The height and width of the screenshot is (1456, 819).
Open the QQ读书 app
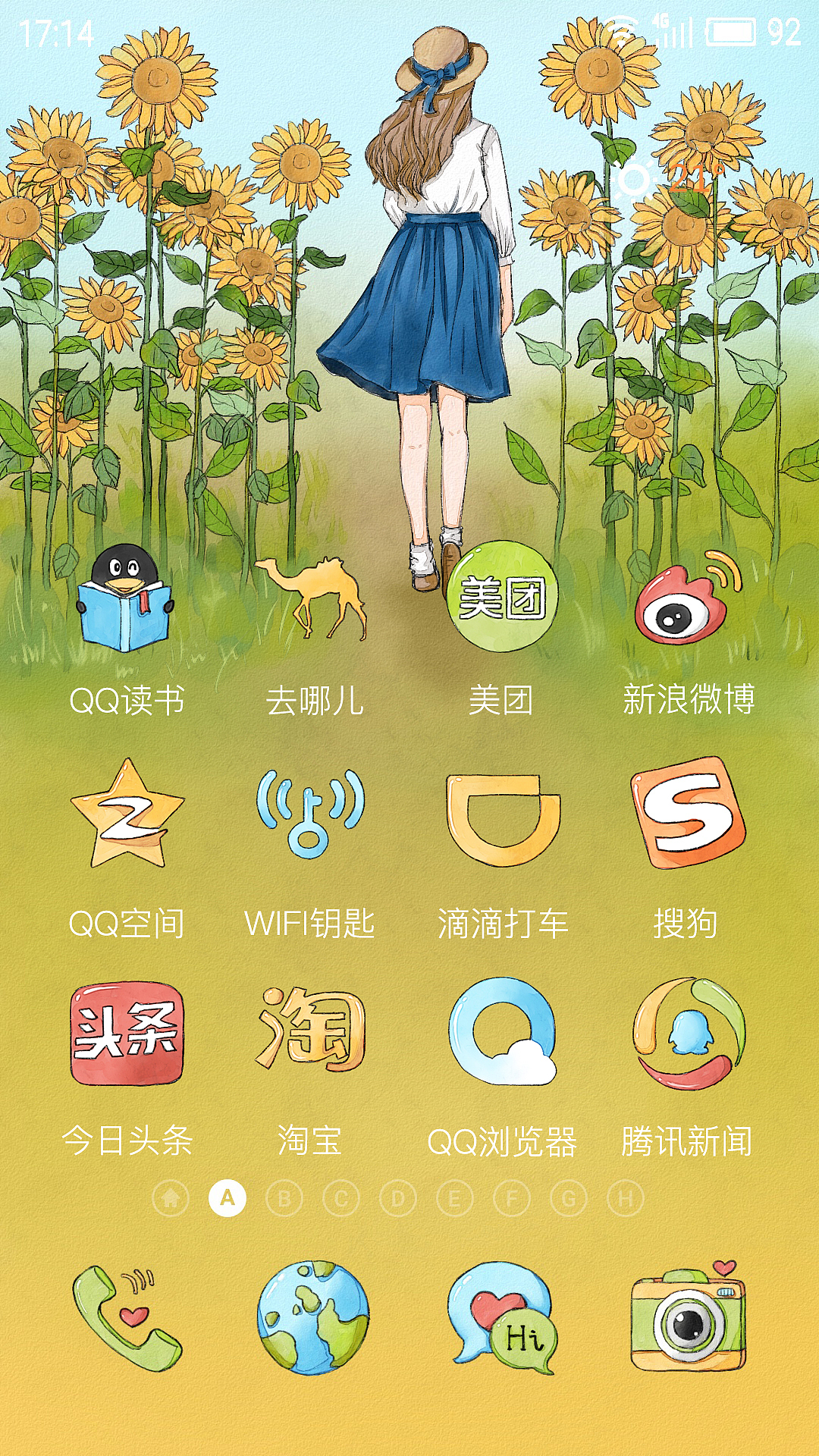126,599
